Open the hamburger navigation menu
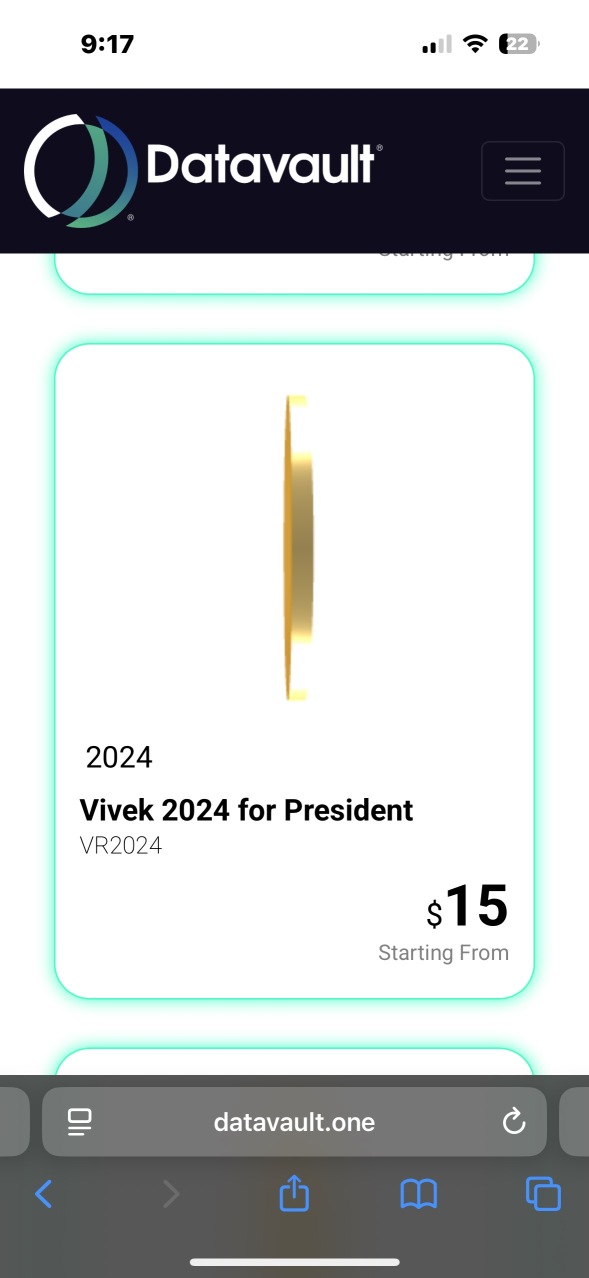 pyautogui.click(x=523, y=171)
